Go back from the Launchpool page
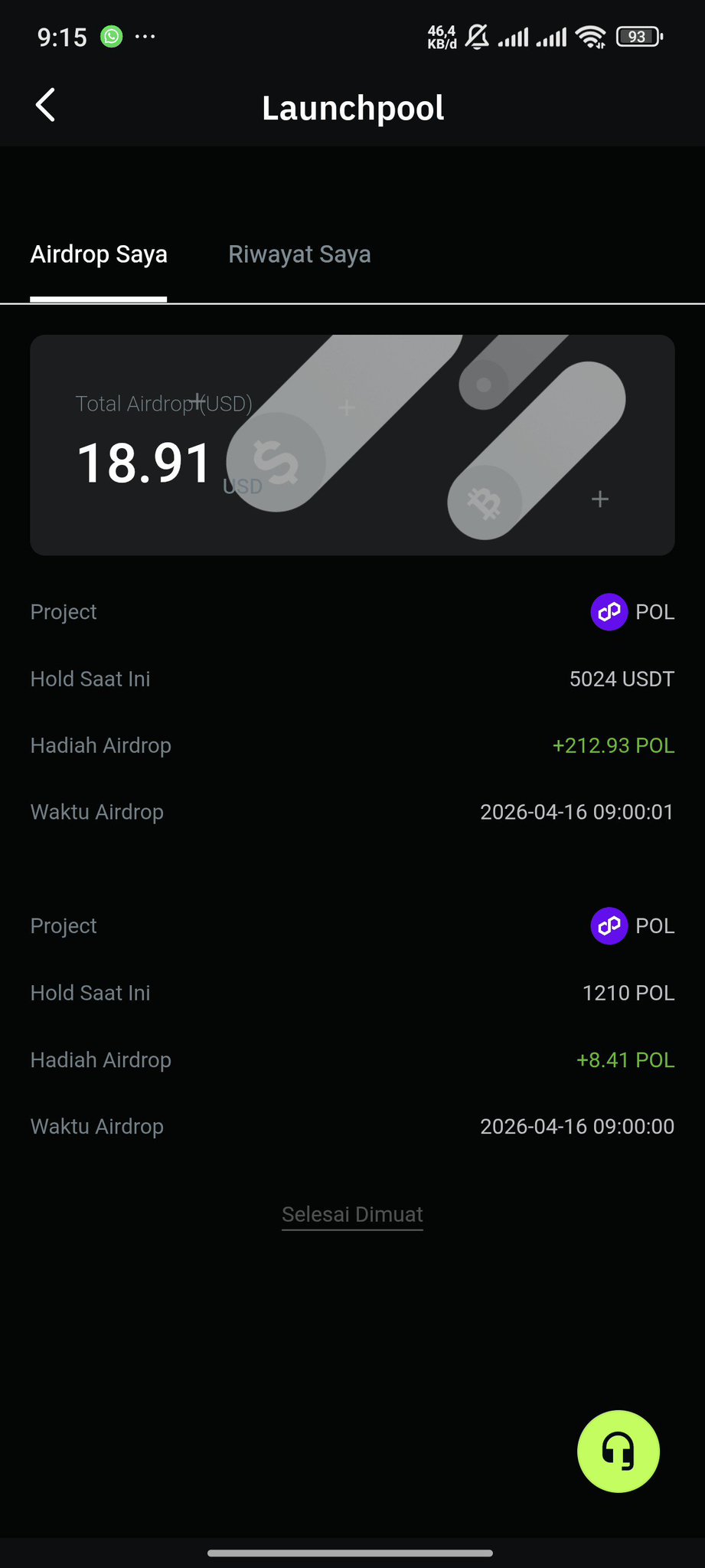This screenshot has width=705, height=1568. click(46, 106)
